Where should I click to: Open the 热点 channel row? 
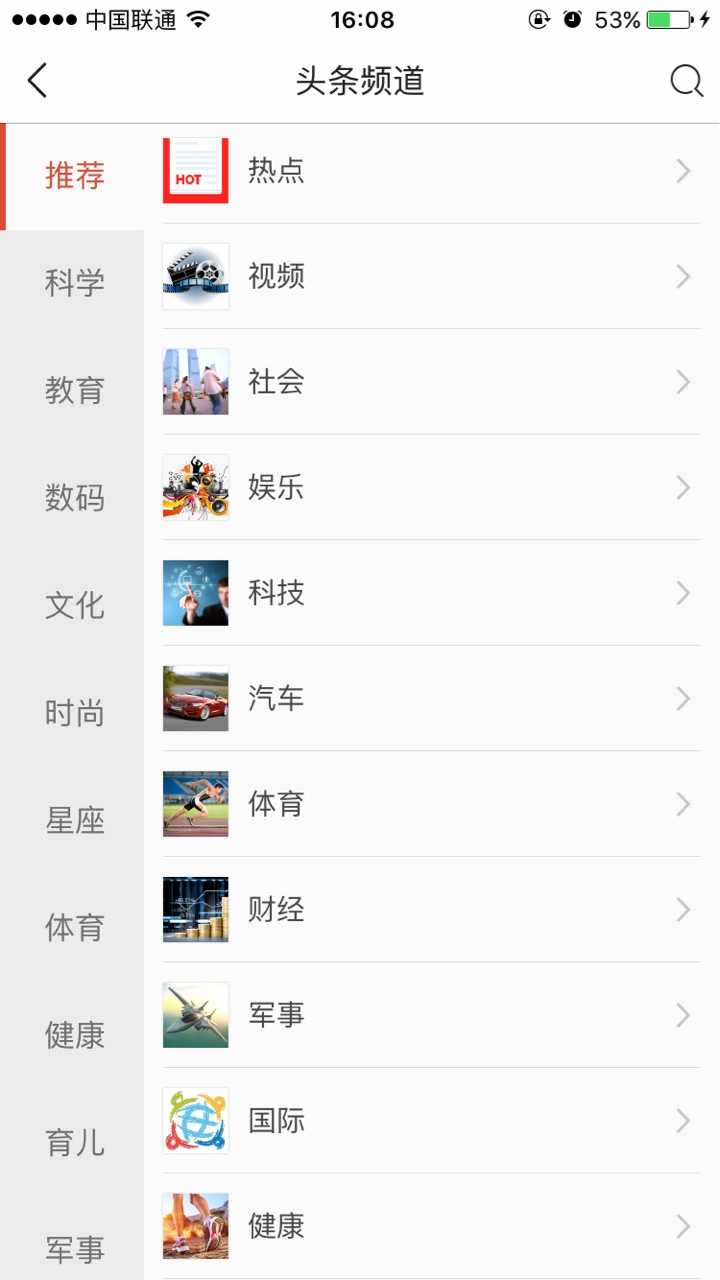click(x=430, y=171)
